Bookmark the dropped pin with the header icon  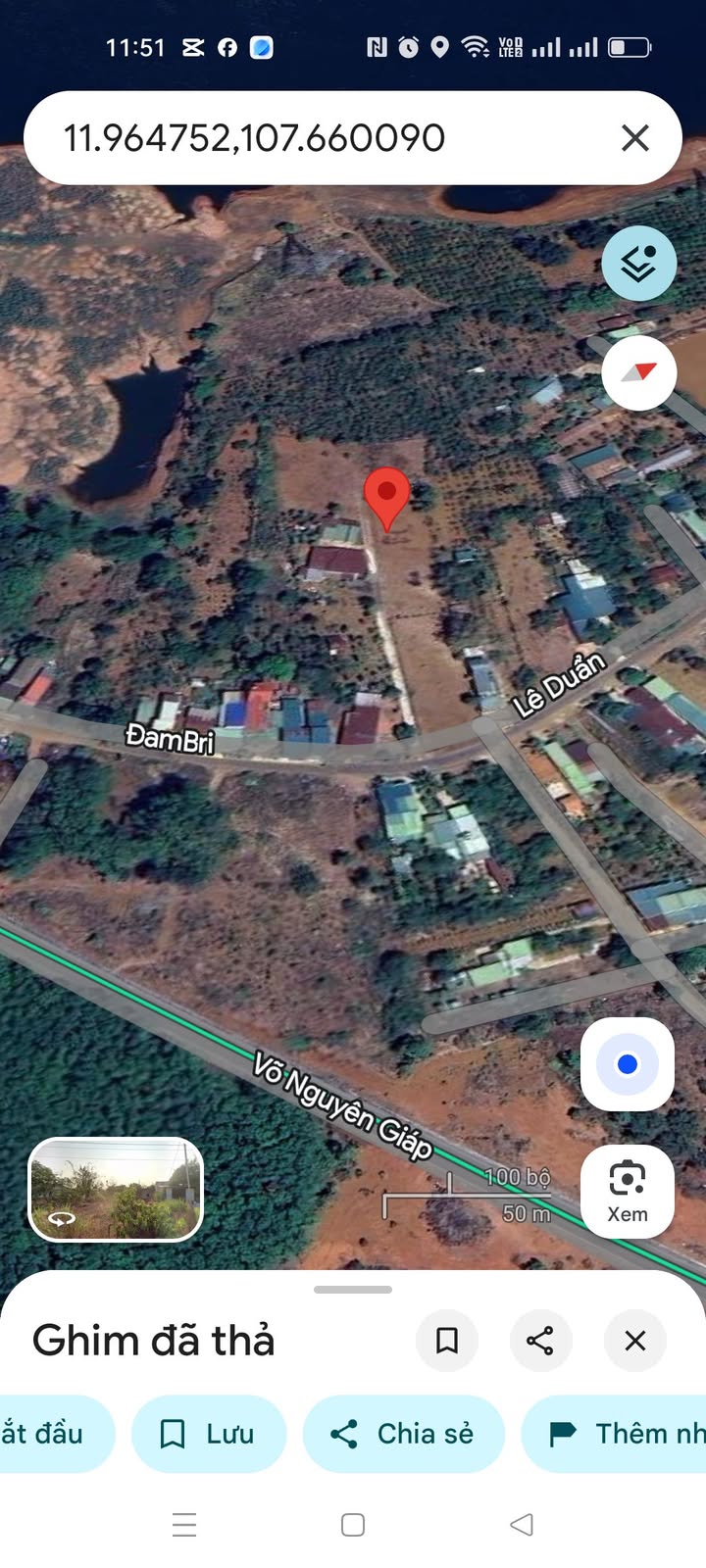[447, 1340]
